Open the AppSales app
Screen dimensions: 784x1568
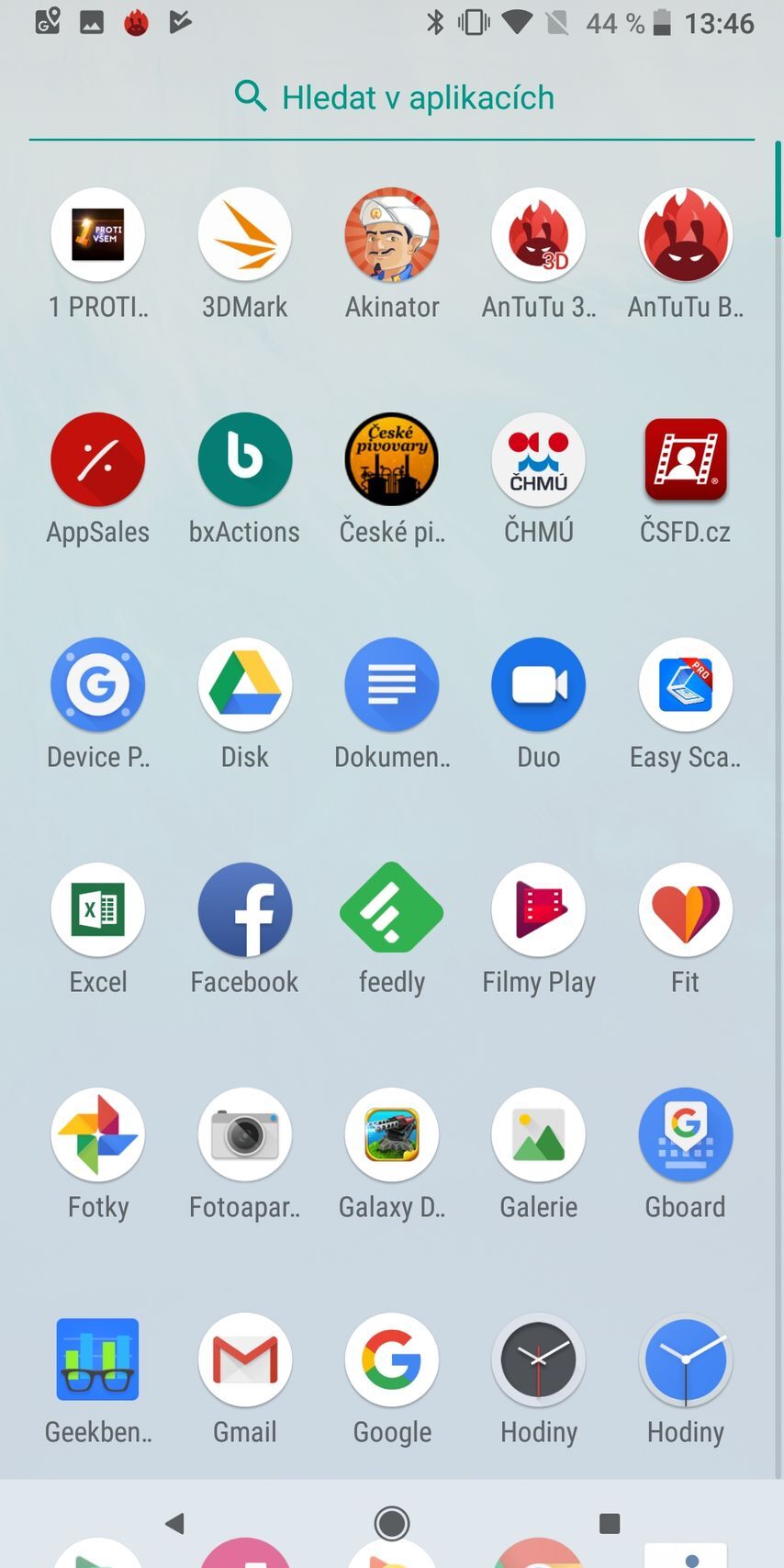(98, 459)
